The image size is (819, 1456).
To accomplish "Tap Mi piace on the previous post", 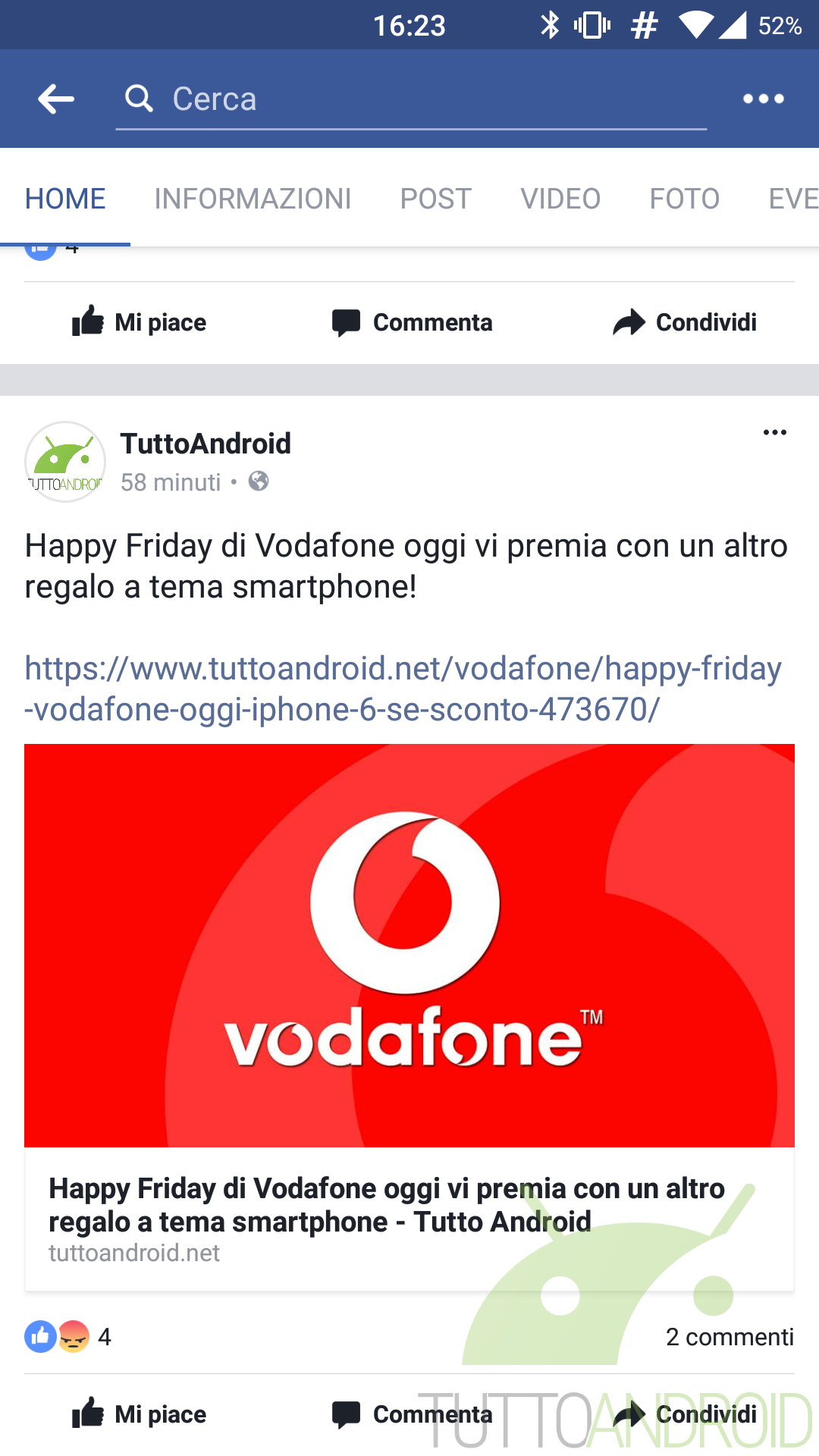I will pos(139,322).
